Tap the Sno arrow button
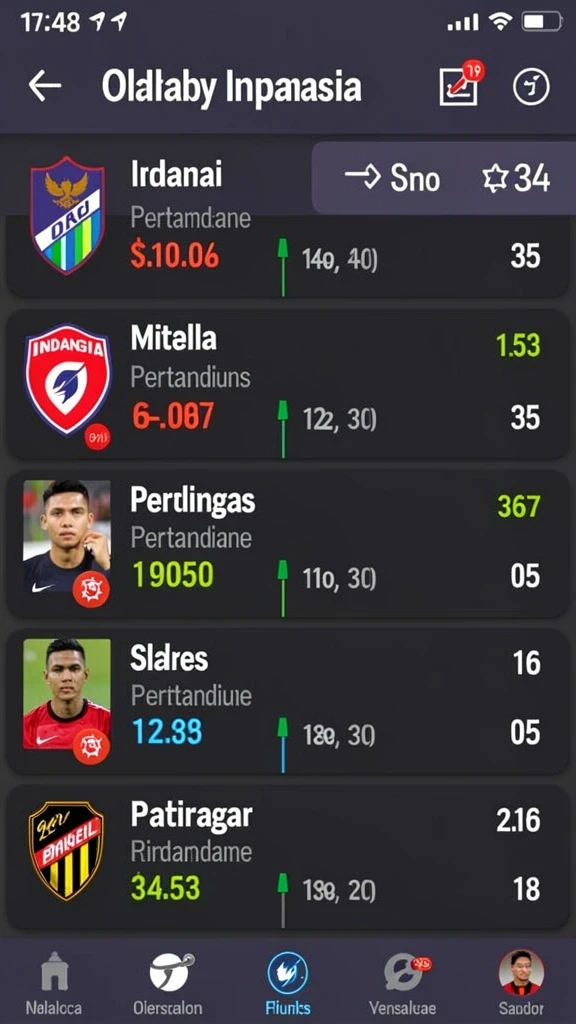Viewport: 576px width, 1024px height. pos(392,179)
